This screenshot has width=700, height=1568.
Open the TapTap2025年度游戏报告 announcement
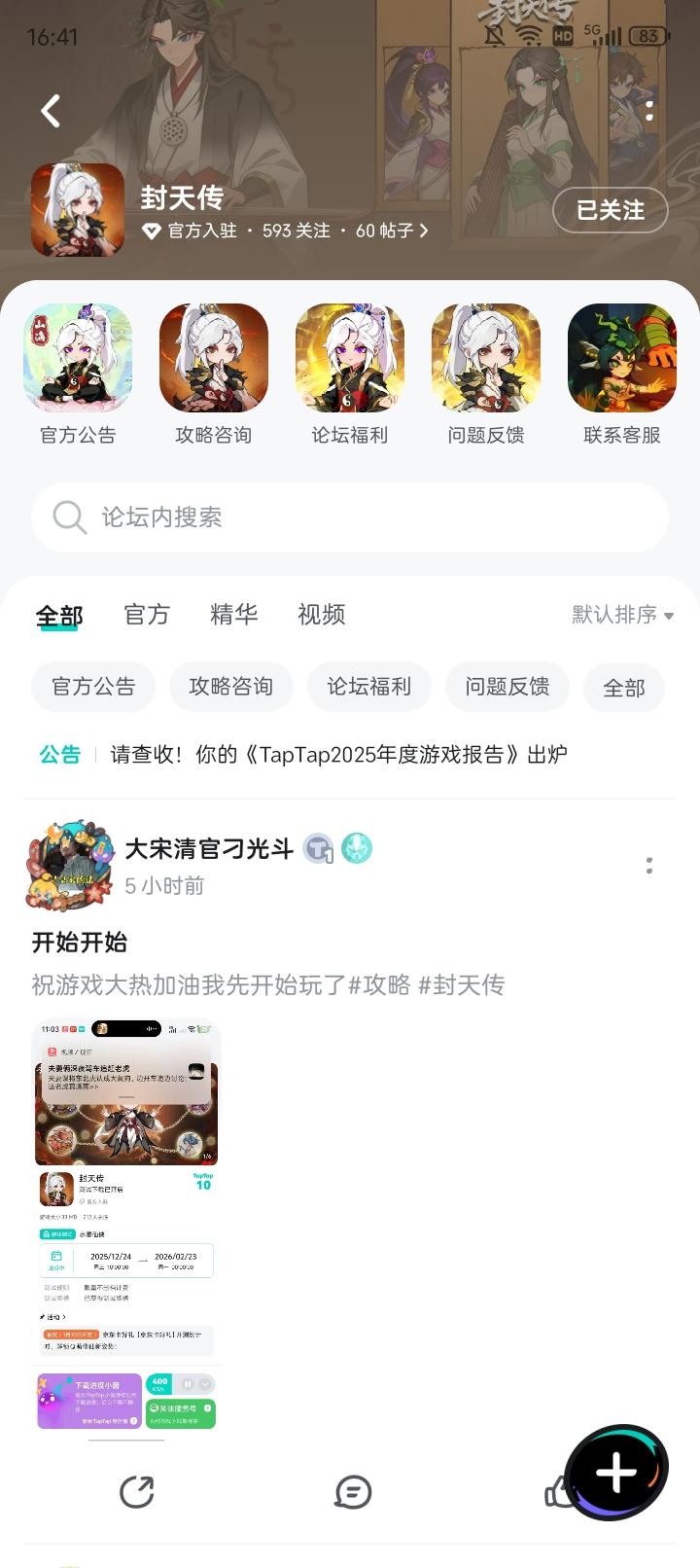coord(338,755)
